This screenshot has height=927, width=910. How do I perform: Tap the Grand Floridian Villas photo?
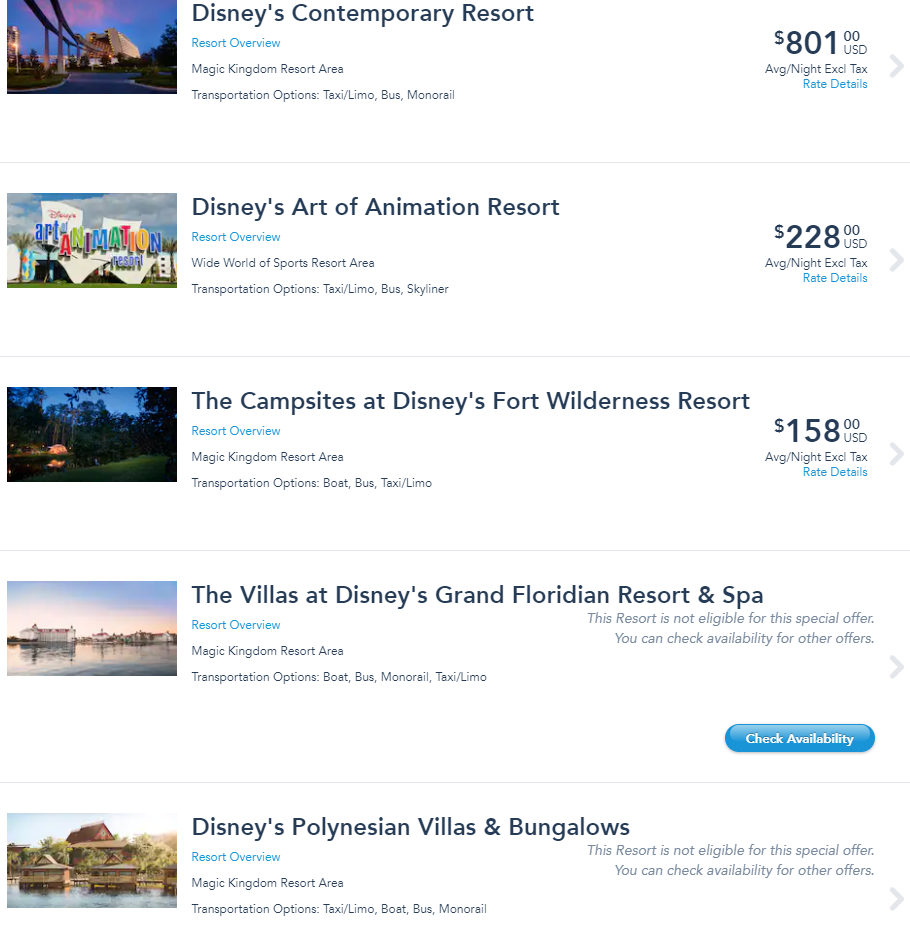(x=92, y=629)
